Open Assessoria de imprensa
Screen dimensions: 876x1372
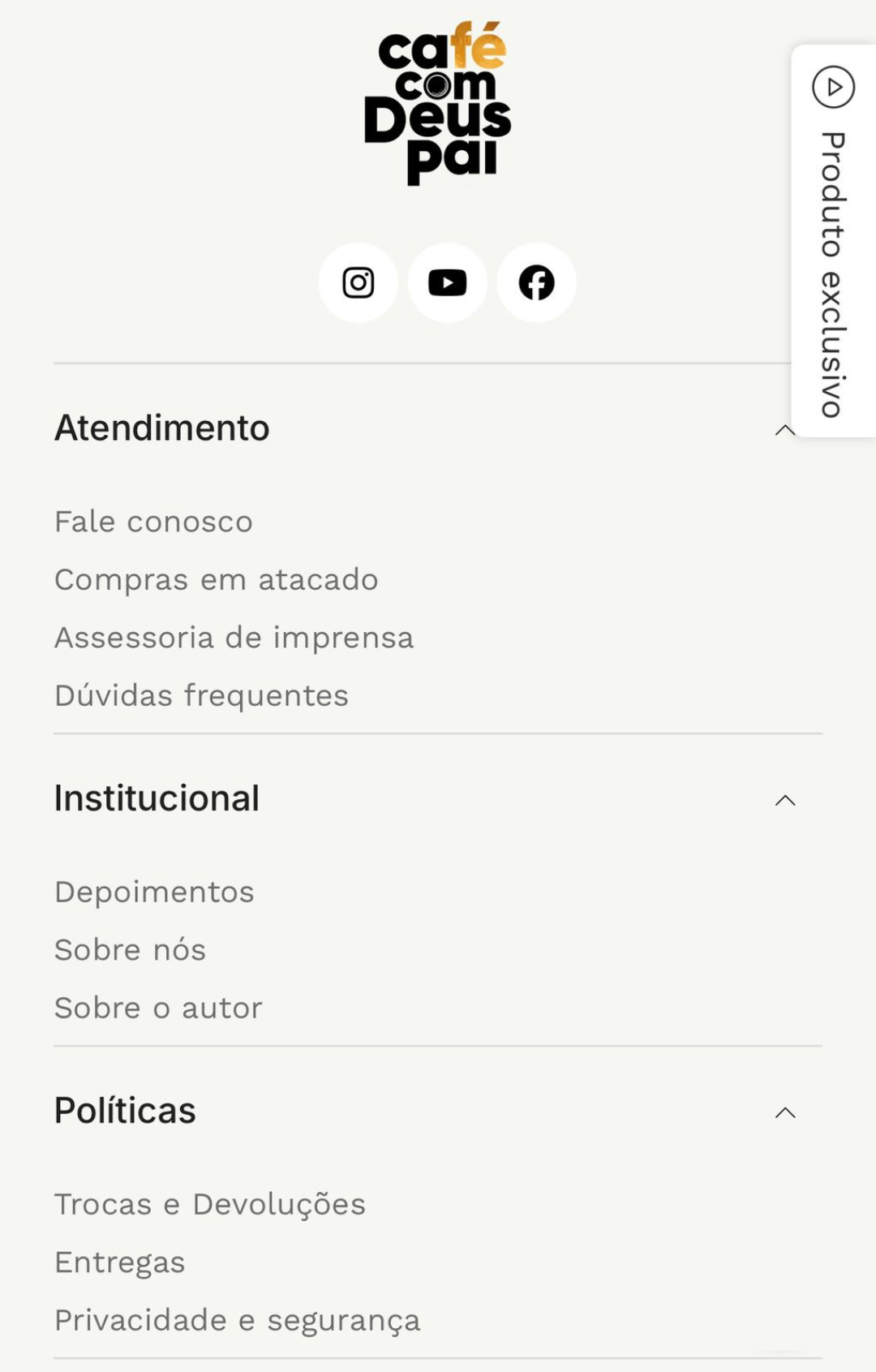coord(234,638)
